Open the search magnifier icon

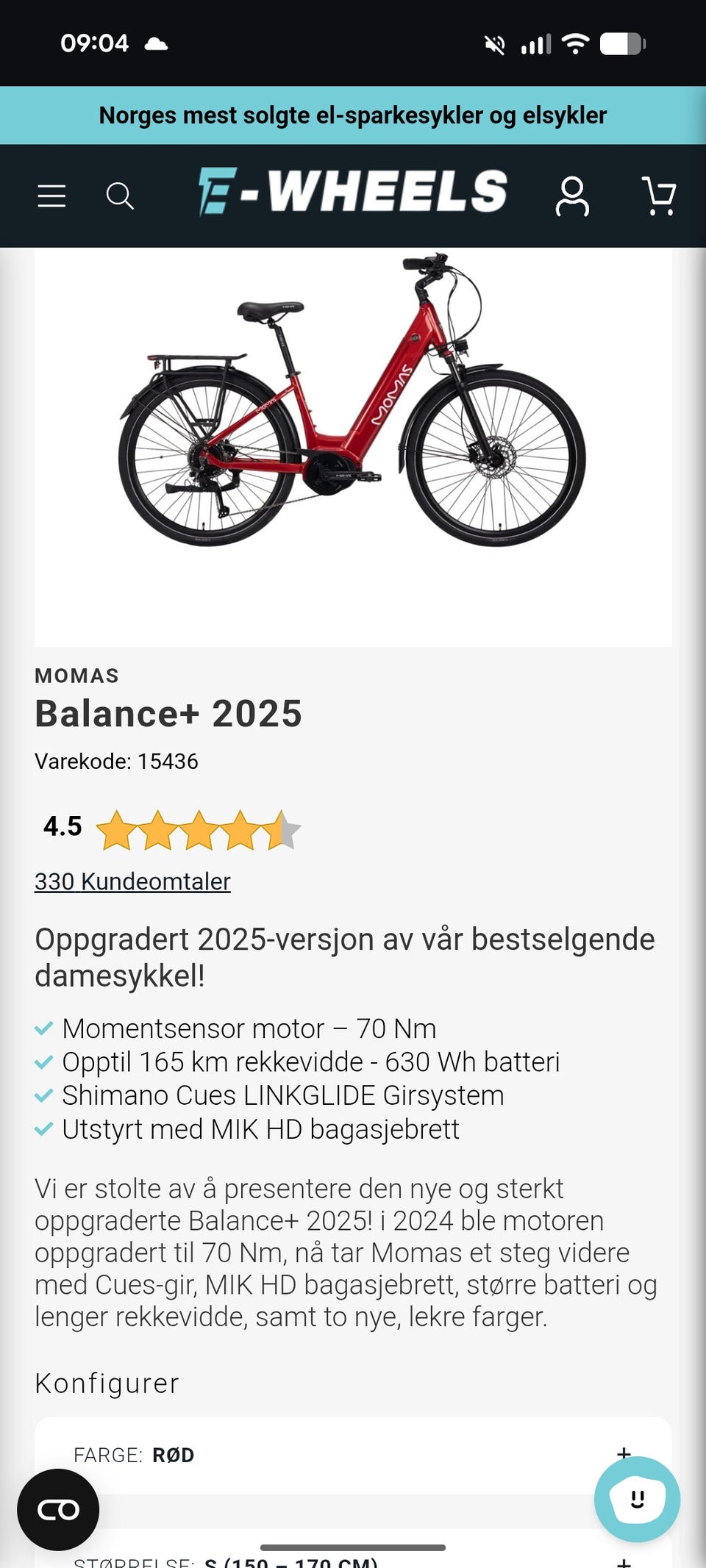point(120,196)
